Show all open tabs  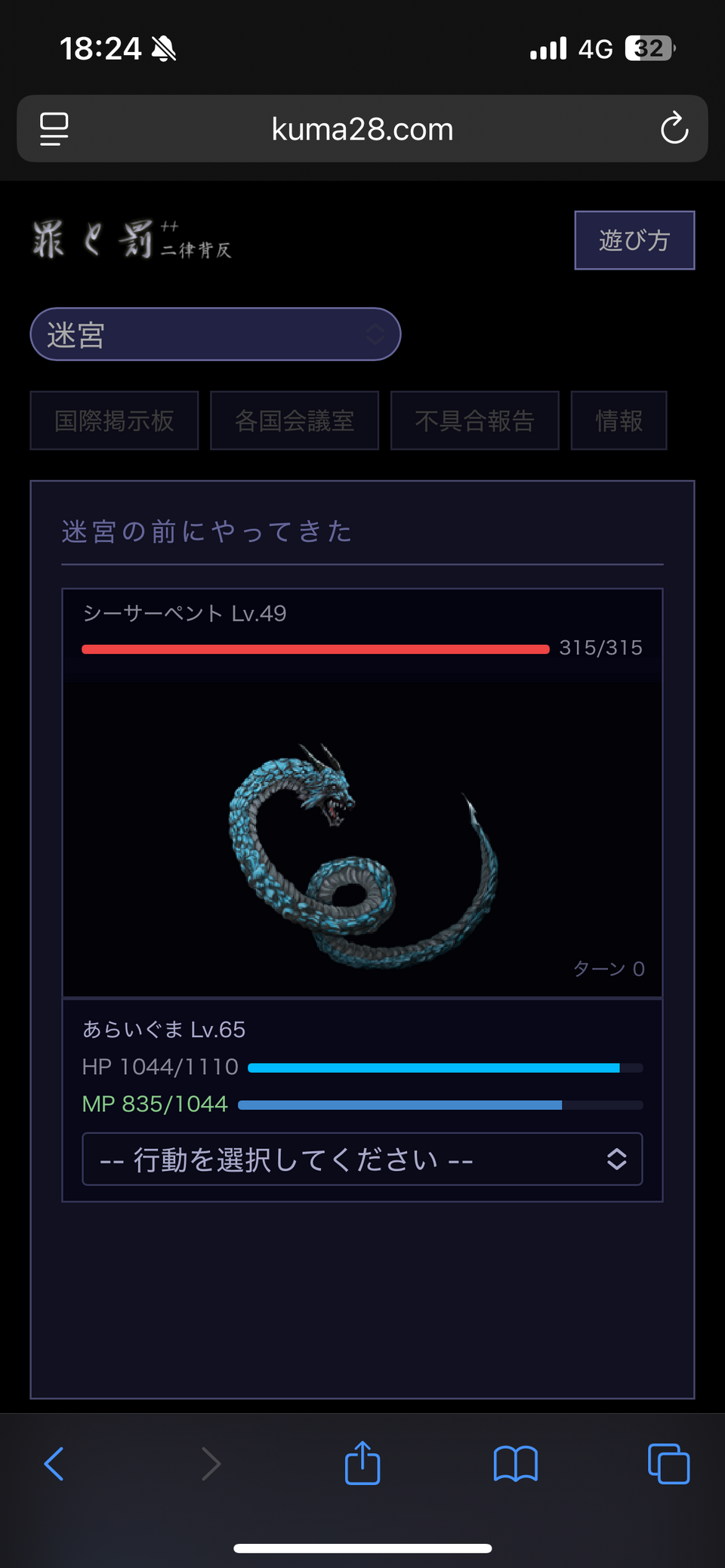[x=668, y=1464]
